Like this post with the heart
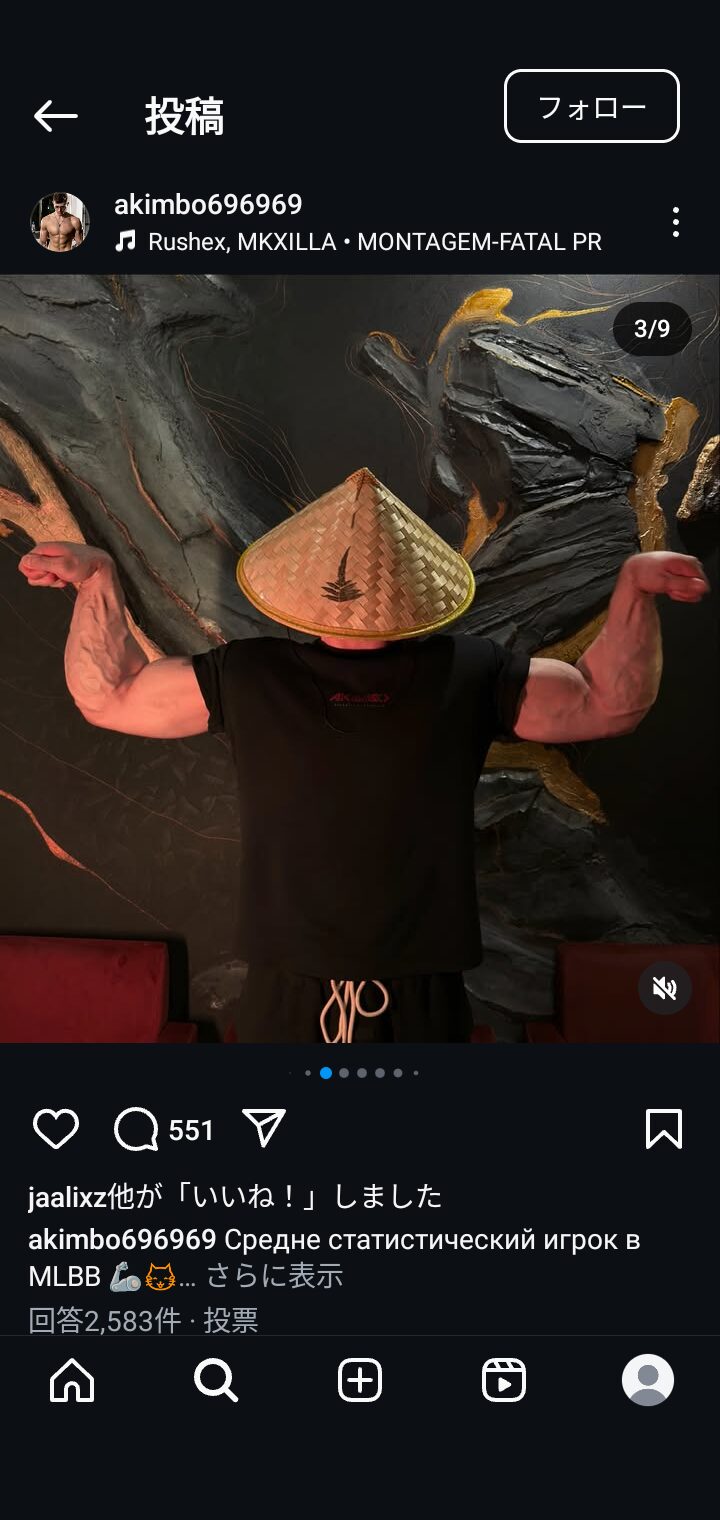This screenshot has width=720, height=1520. click(56, 1129)
